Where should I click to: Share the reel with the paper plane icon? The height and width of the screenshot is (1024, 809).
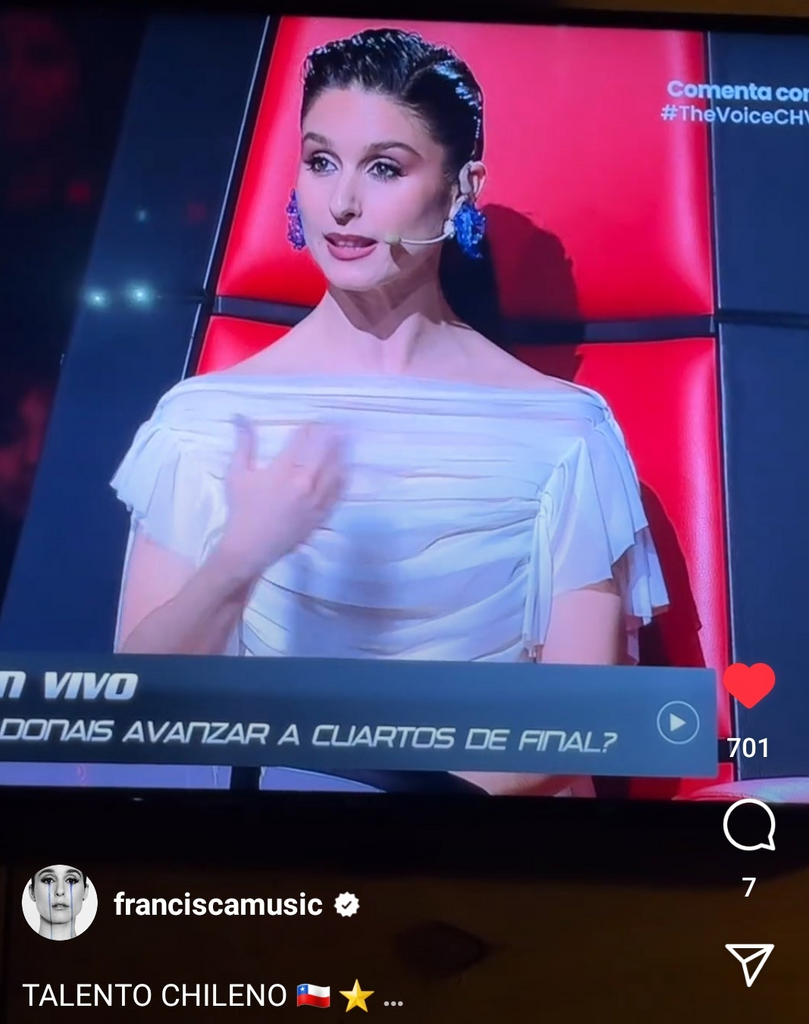(x=750, y=963)
